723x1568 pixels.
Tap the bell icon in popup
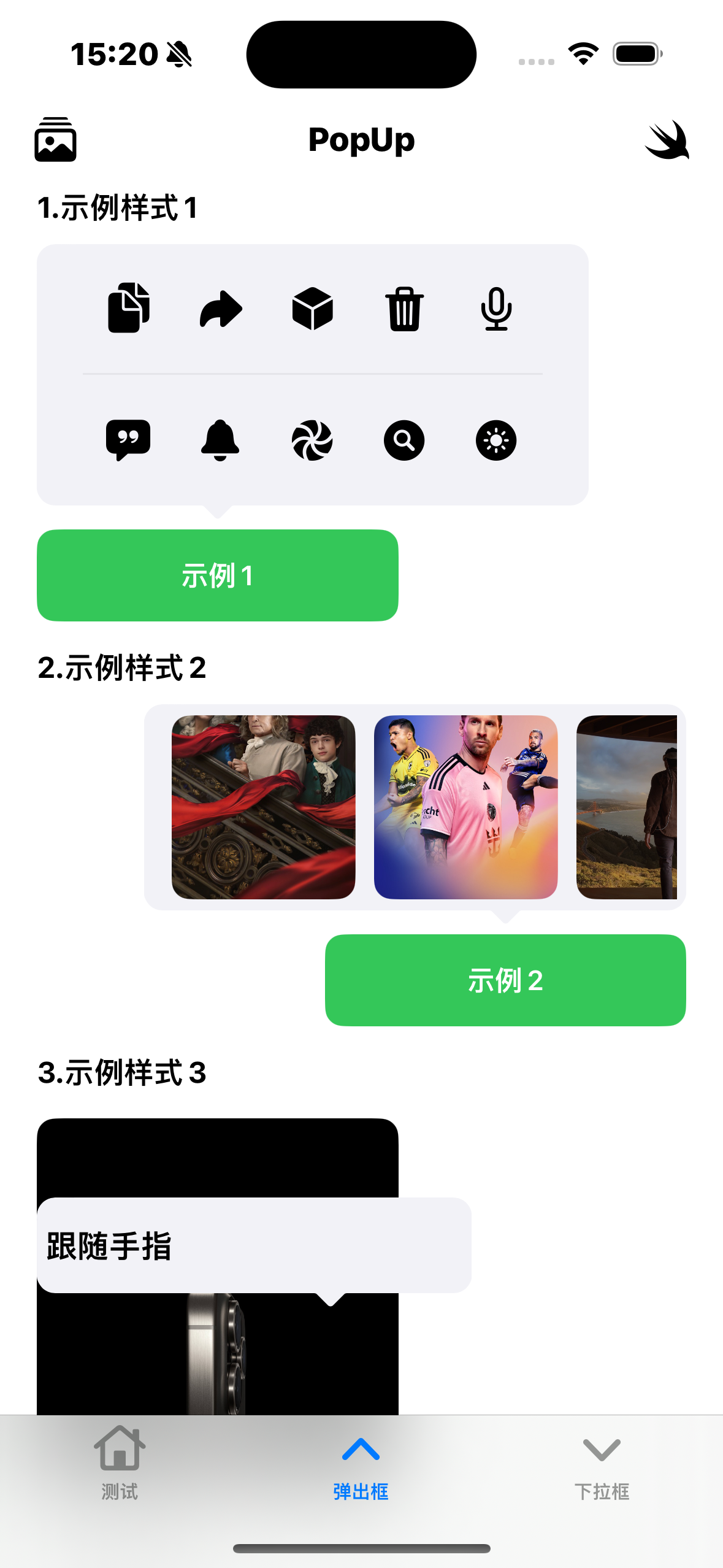220,440
